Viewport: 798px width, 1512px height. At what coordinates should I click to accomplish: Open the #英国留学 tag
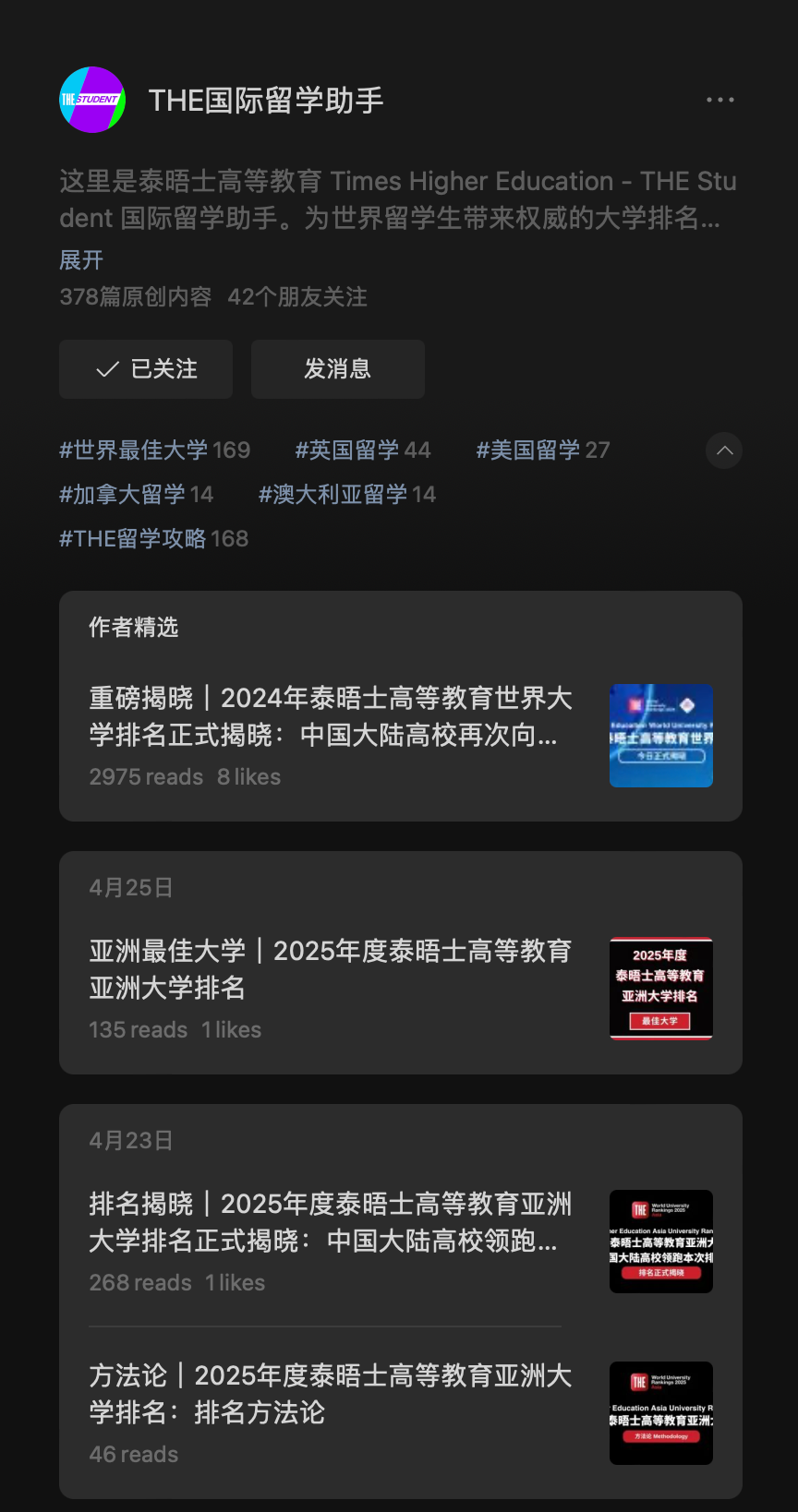coord(362,450)
